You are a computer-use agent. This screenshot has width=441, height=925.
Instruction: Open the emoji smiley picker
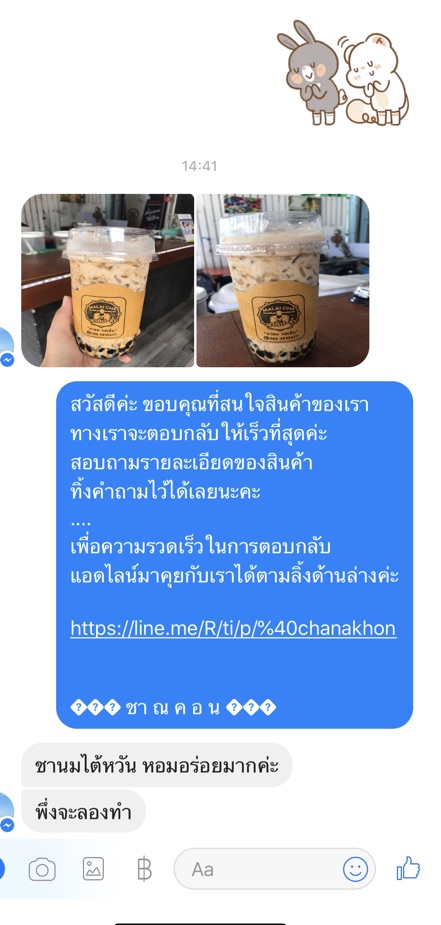point(356,869)
